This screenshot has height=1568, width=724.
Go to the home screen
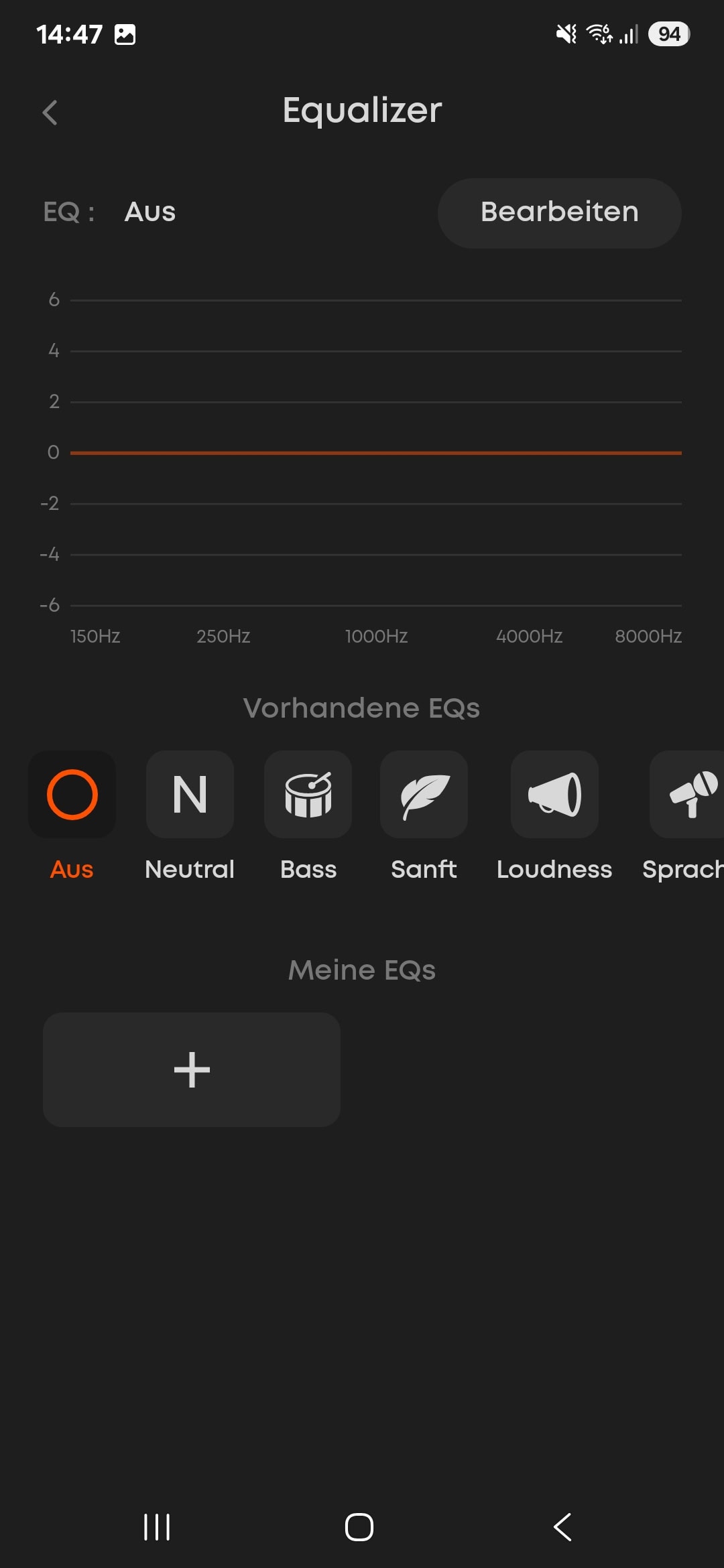click(359, 1527)
